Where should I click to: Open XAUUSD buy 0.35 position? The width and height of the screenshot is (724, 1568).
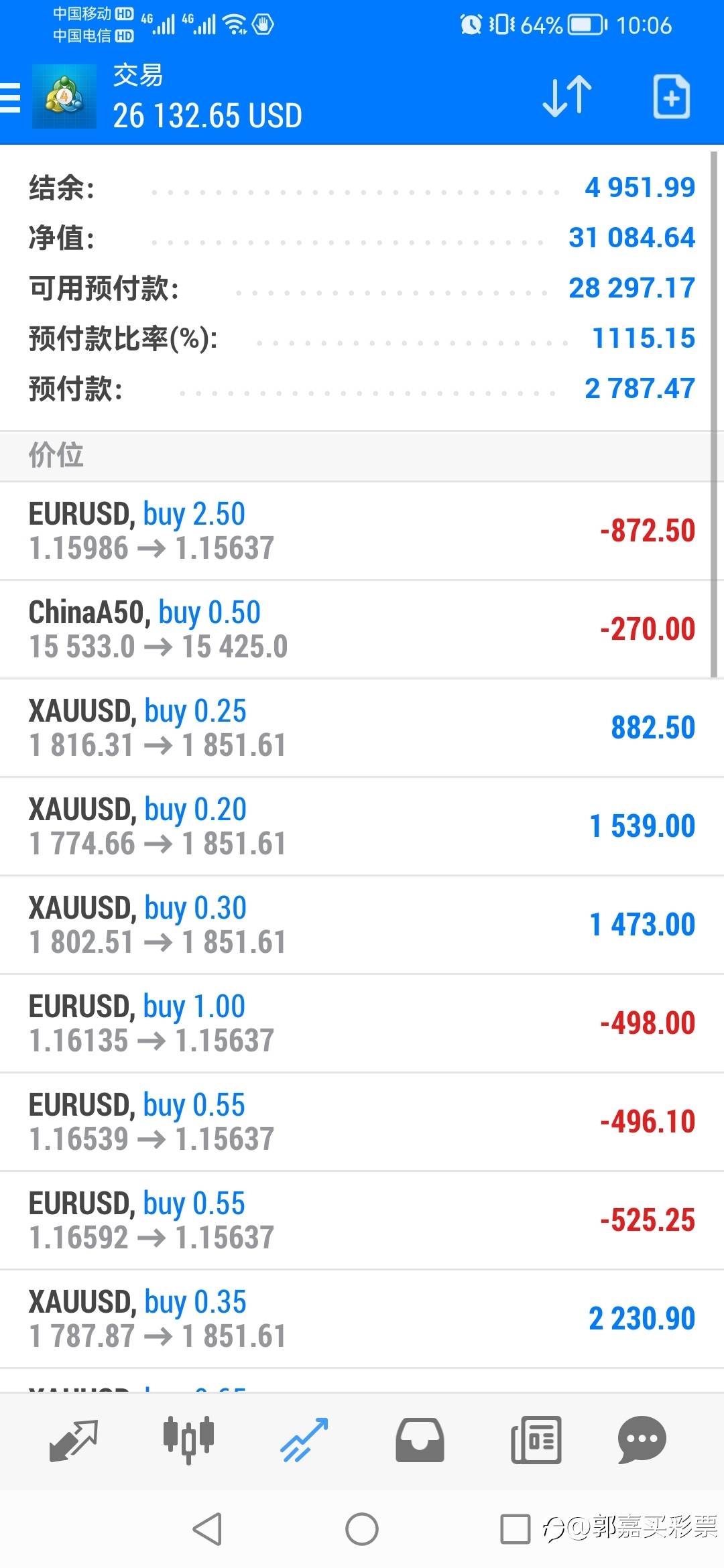coord(362,1319)
